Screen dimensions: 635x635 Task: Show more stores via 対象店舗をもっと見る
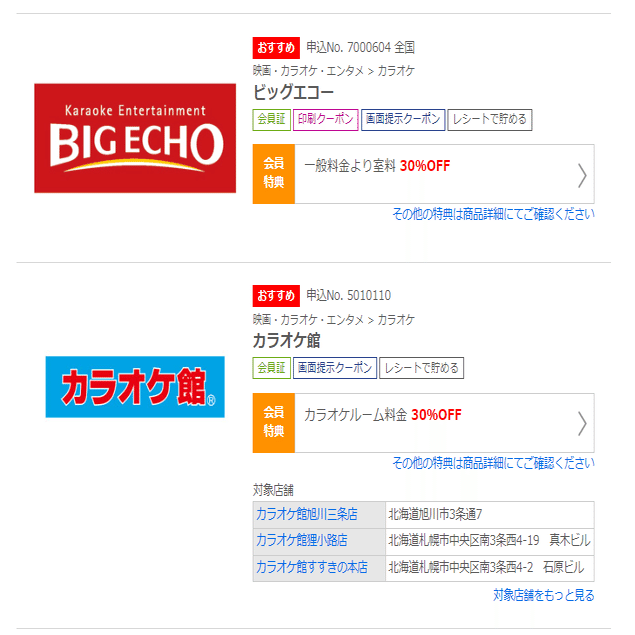click(x=543, y=595)
